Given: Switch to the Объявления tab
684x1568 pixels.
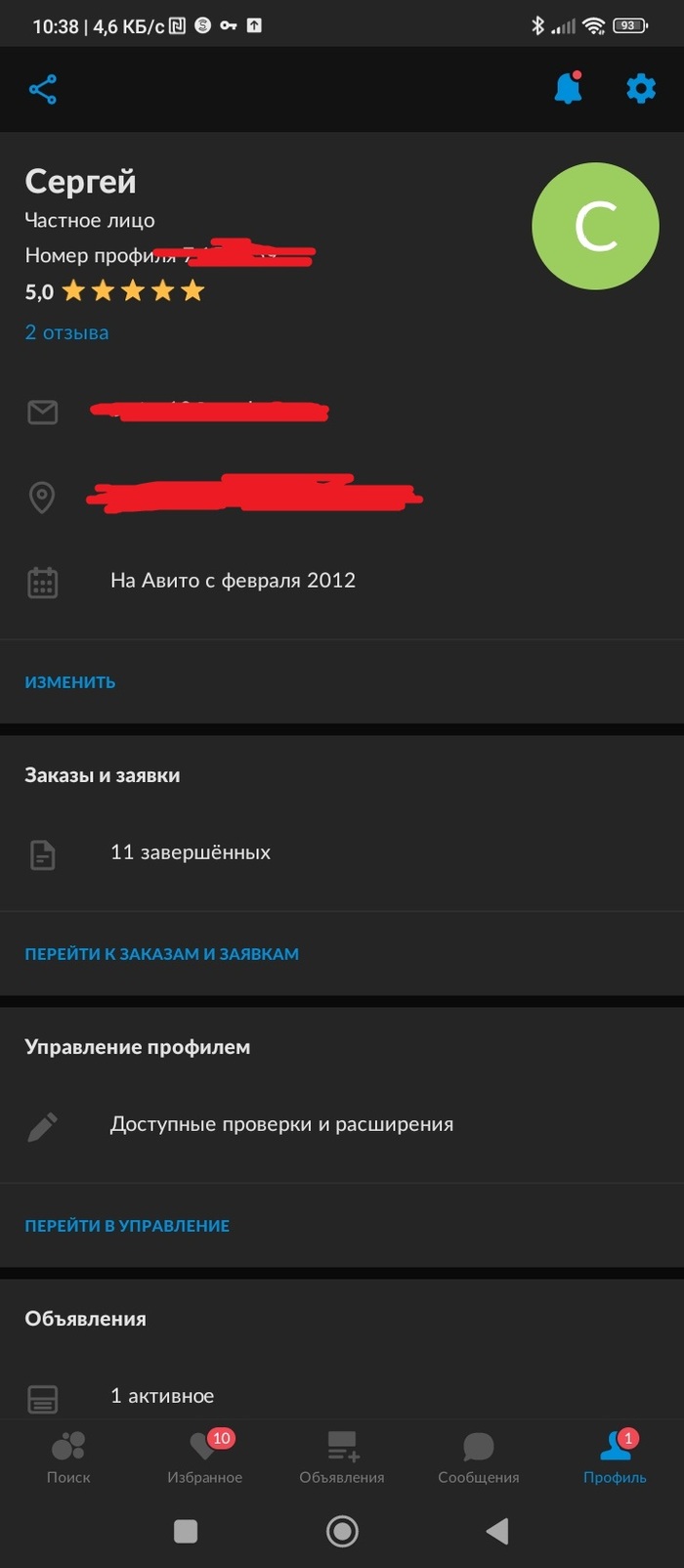Looking at the screenshot, I should [342, 1457].
